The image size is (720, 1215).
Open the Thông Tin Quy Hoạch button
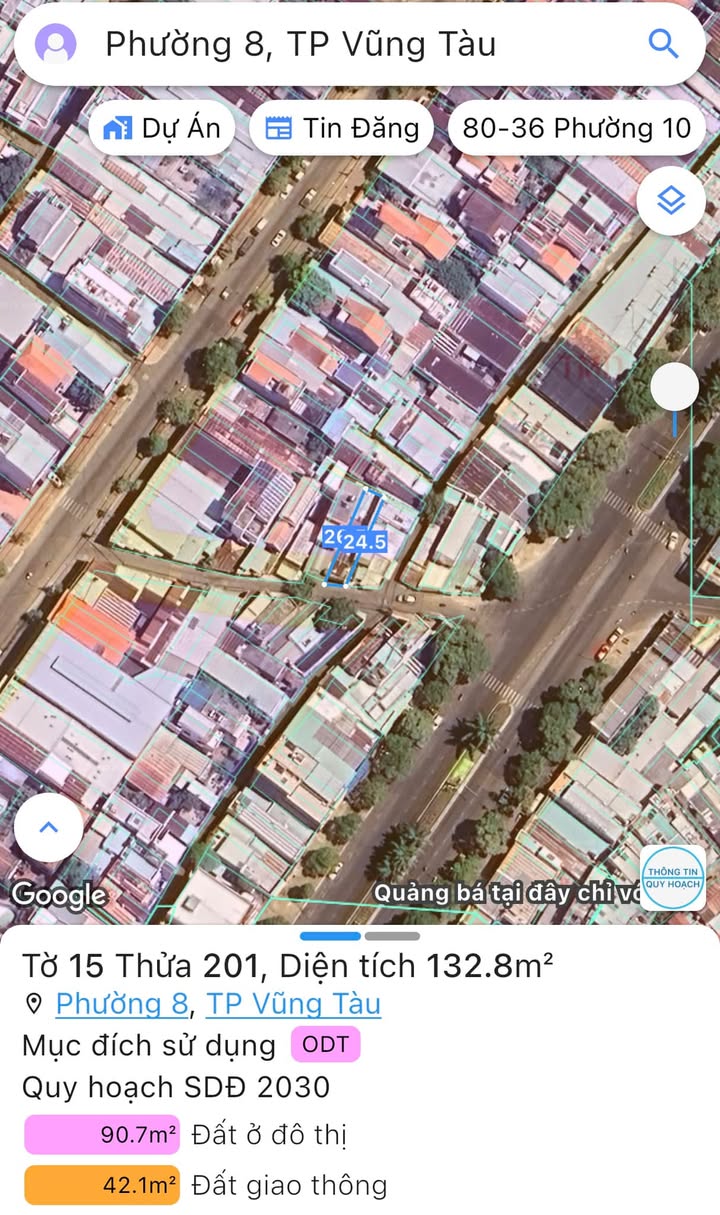(673, 878)
